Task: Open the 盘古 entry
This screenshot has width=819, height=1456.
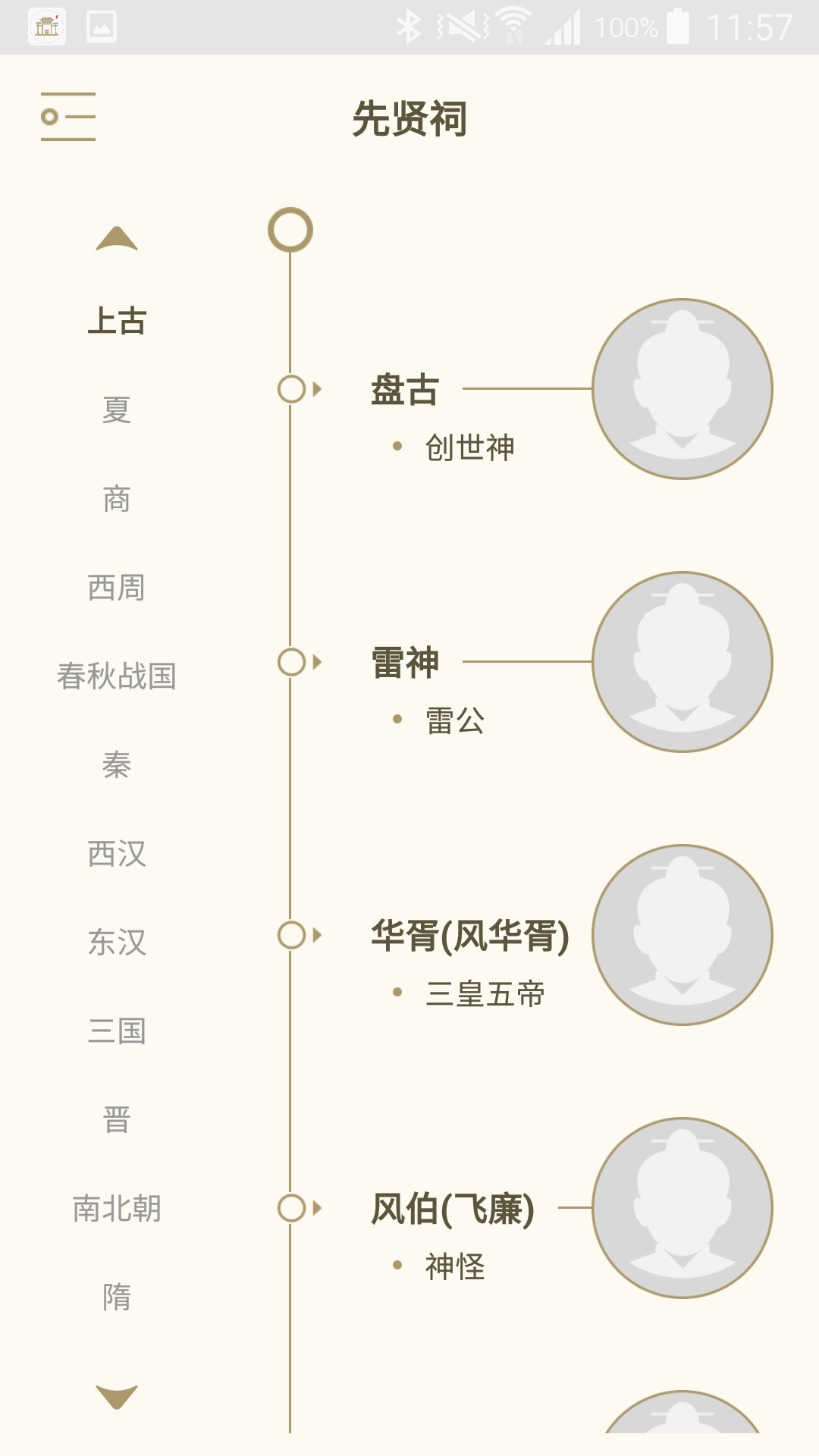Action: point(405,390)
